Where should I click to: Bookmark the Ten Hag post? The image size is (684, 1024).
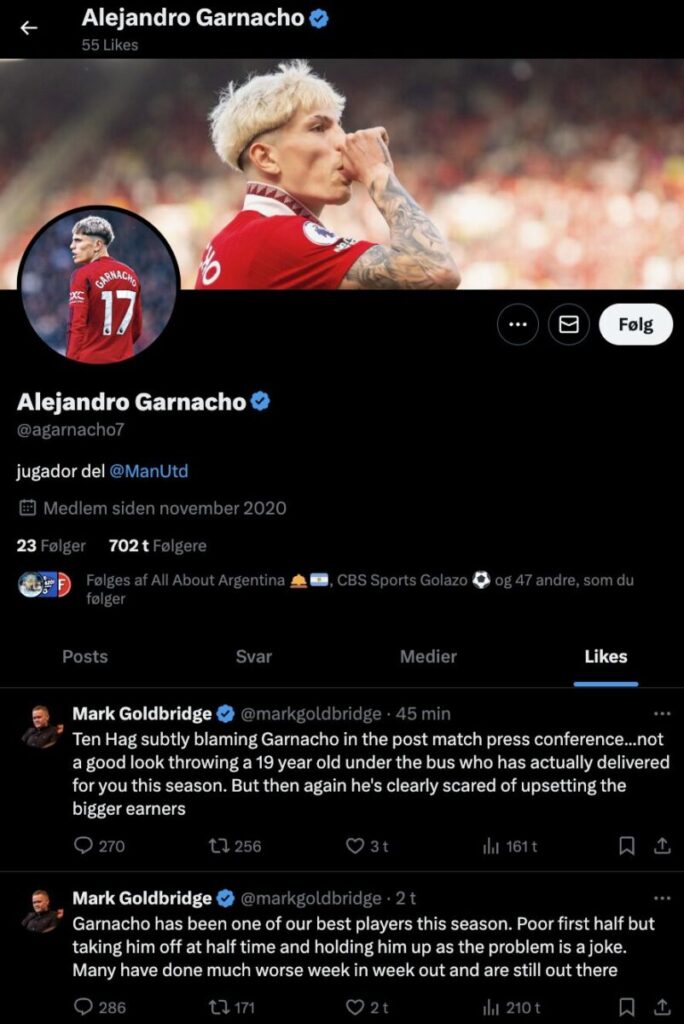[627, 846]
